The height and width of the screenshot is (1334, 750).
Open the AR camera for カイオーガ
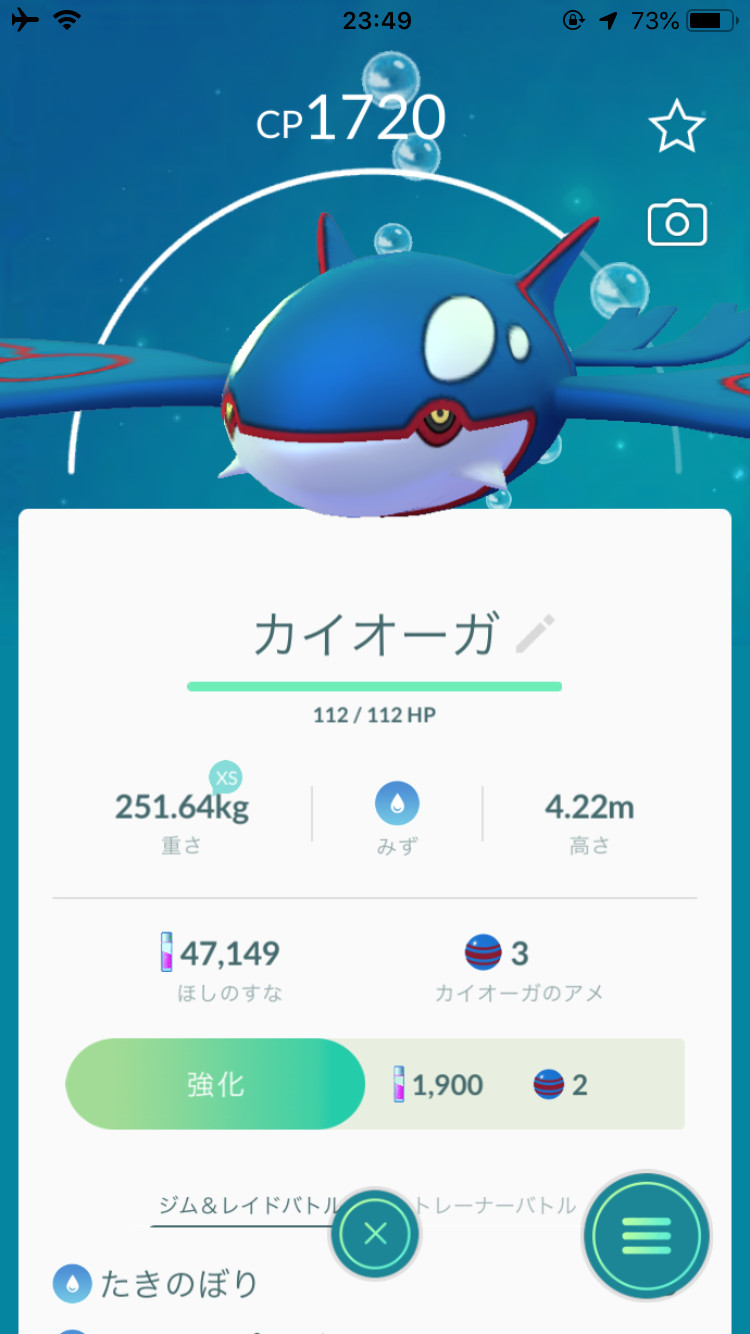tap(677, 223)
